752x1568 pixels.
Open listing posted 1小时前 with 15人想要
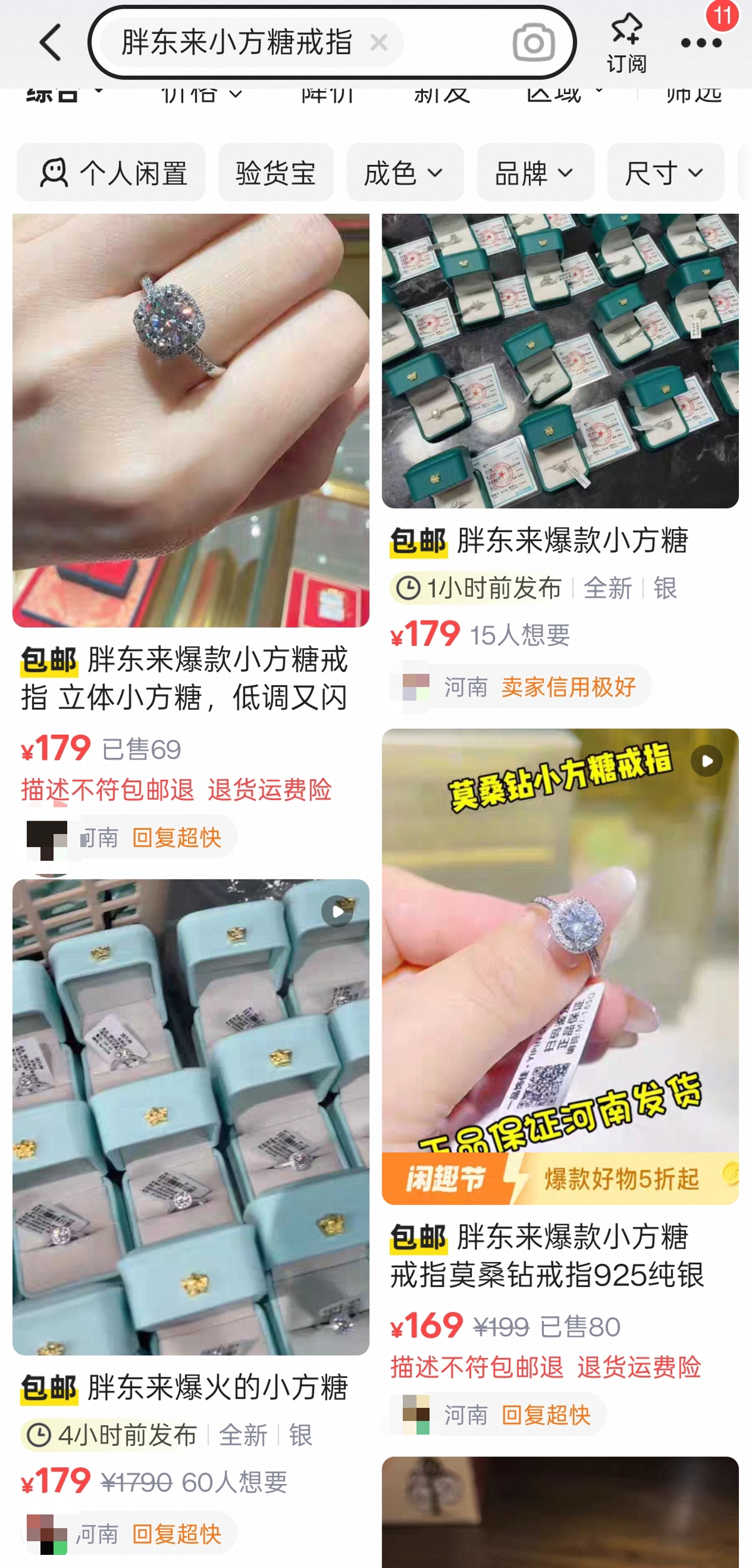tap(560, 361)
